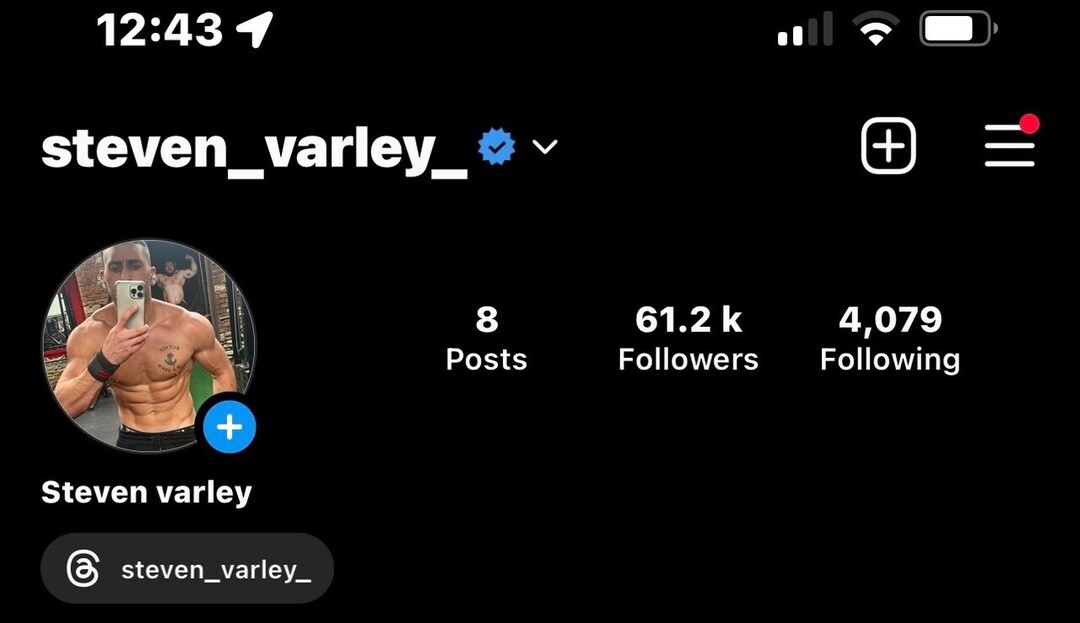Screen dimensions: 1080x623
Task: Expand the steven_varley_ account switcher
Action: [544, 147]
